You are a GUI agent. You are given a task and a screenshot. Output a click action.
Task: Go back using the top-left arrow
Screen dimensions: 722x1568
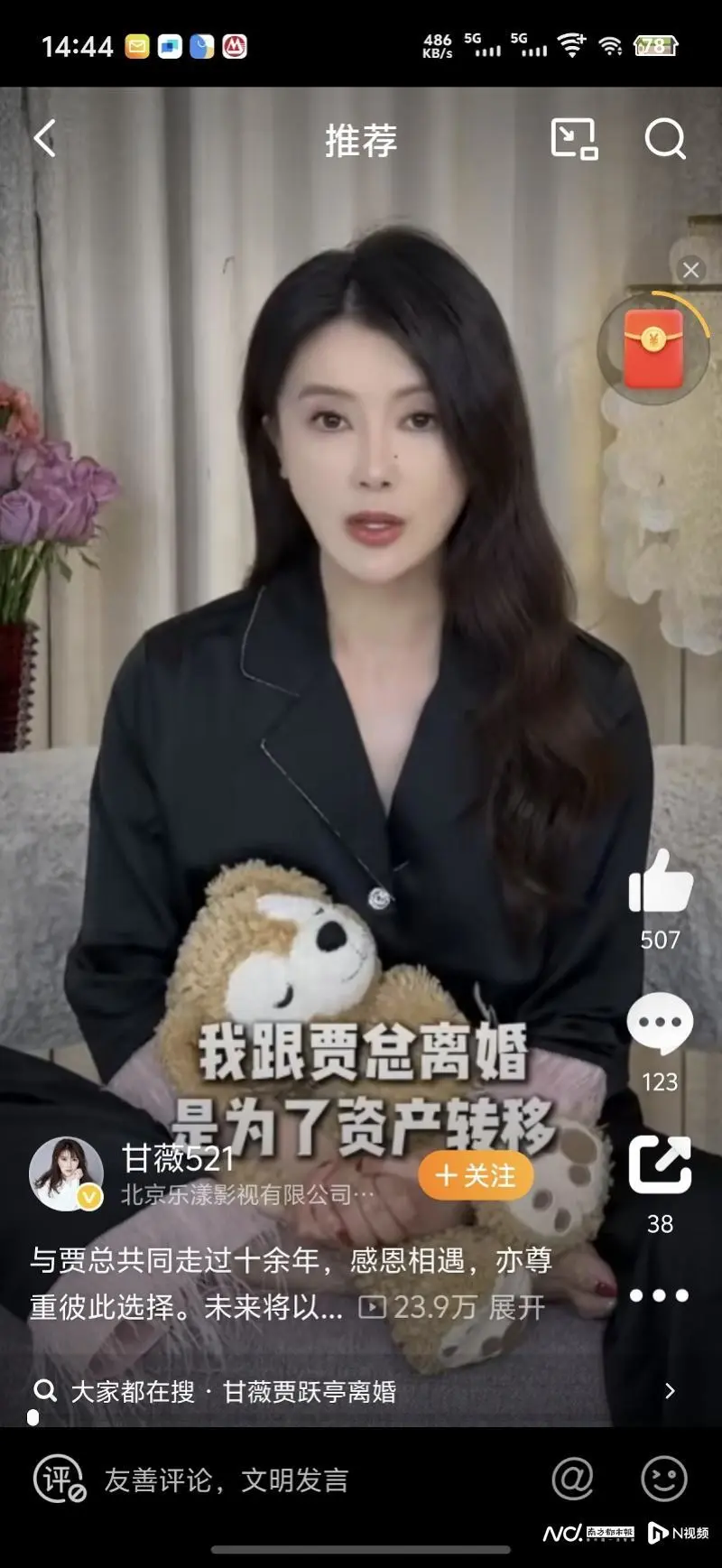pyautogui.click(x=45, y=139)
